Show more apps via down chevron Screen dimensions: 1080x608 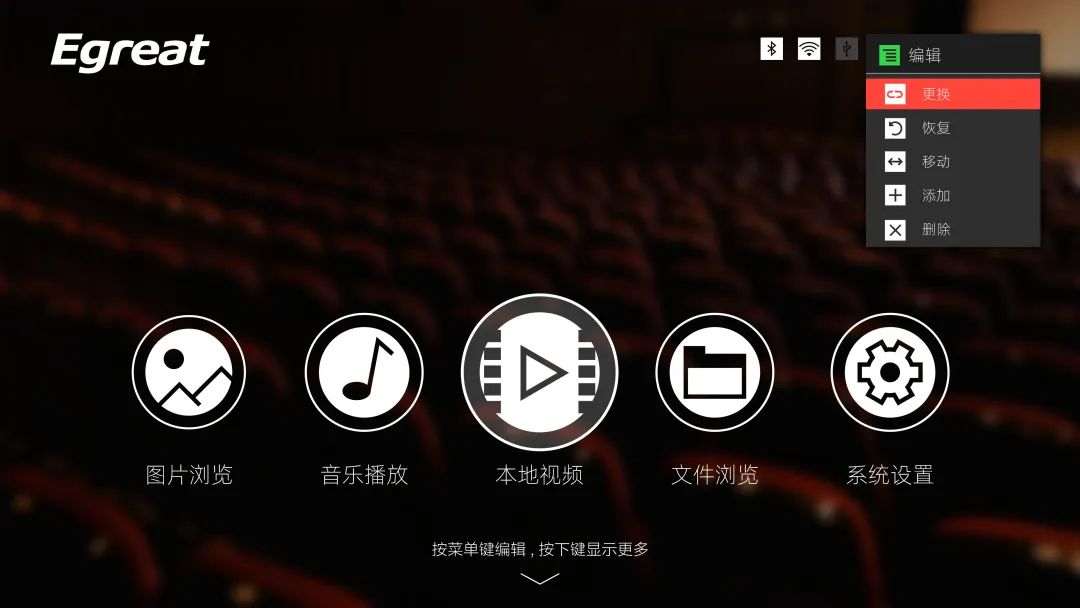[539, 579]
